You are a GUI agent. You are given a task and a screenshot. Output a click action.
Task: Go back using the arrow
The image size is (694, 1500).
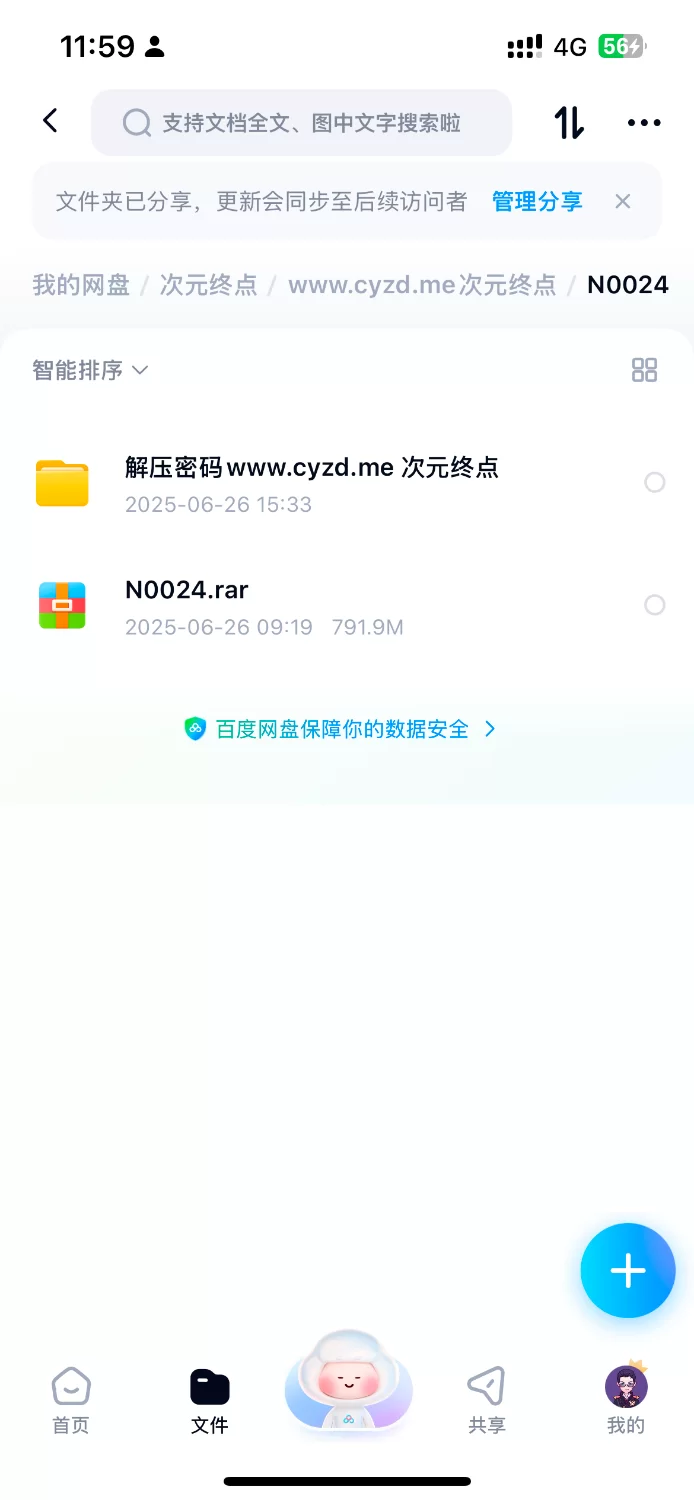coord(50,121)
